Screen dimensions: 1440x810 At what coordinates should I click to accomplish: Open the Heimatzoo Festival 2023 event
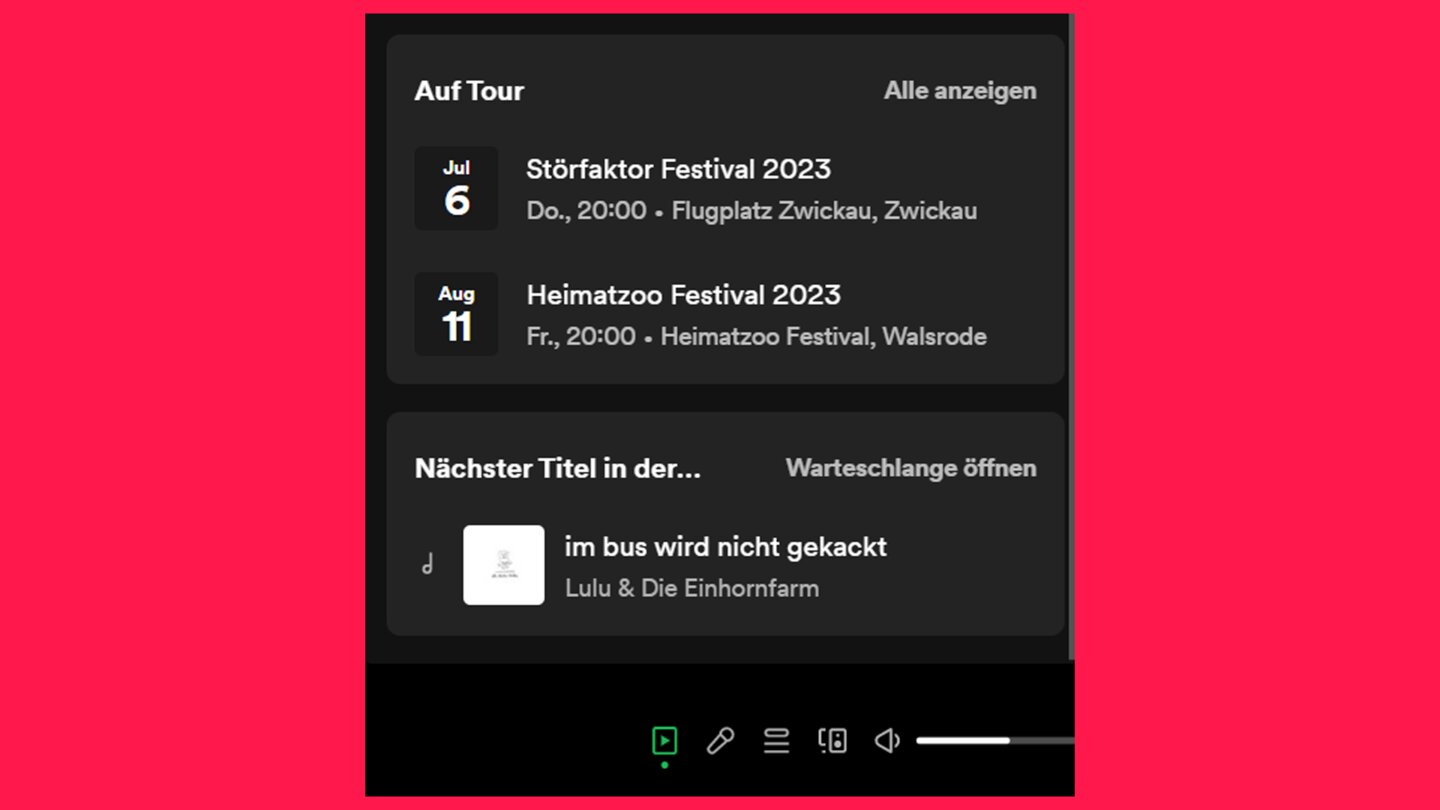(x=683, y=295)
